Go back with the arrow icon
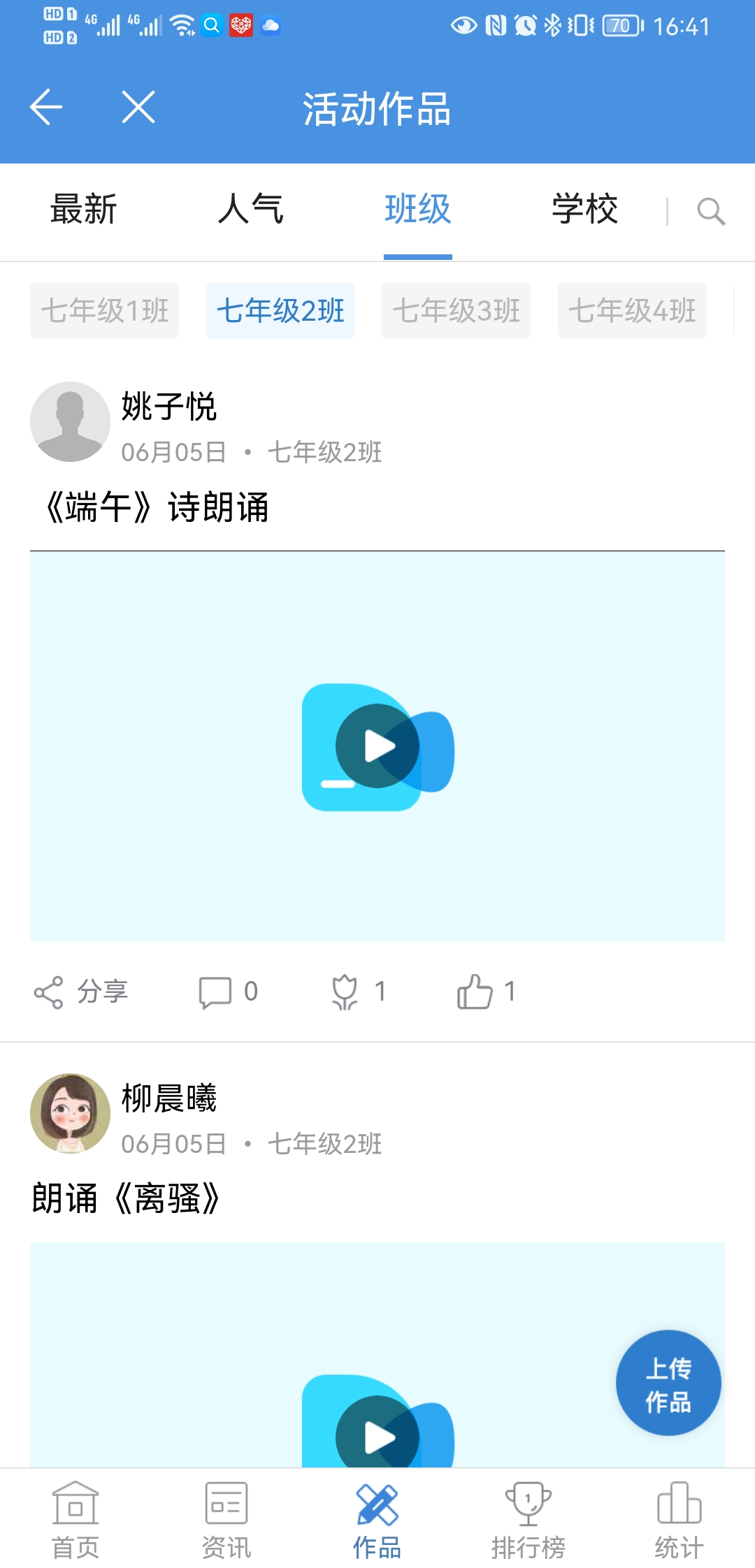The width and height of the screenshot is (755, 1568). 46,107
